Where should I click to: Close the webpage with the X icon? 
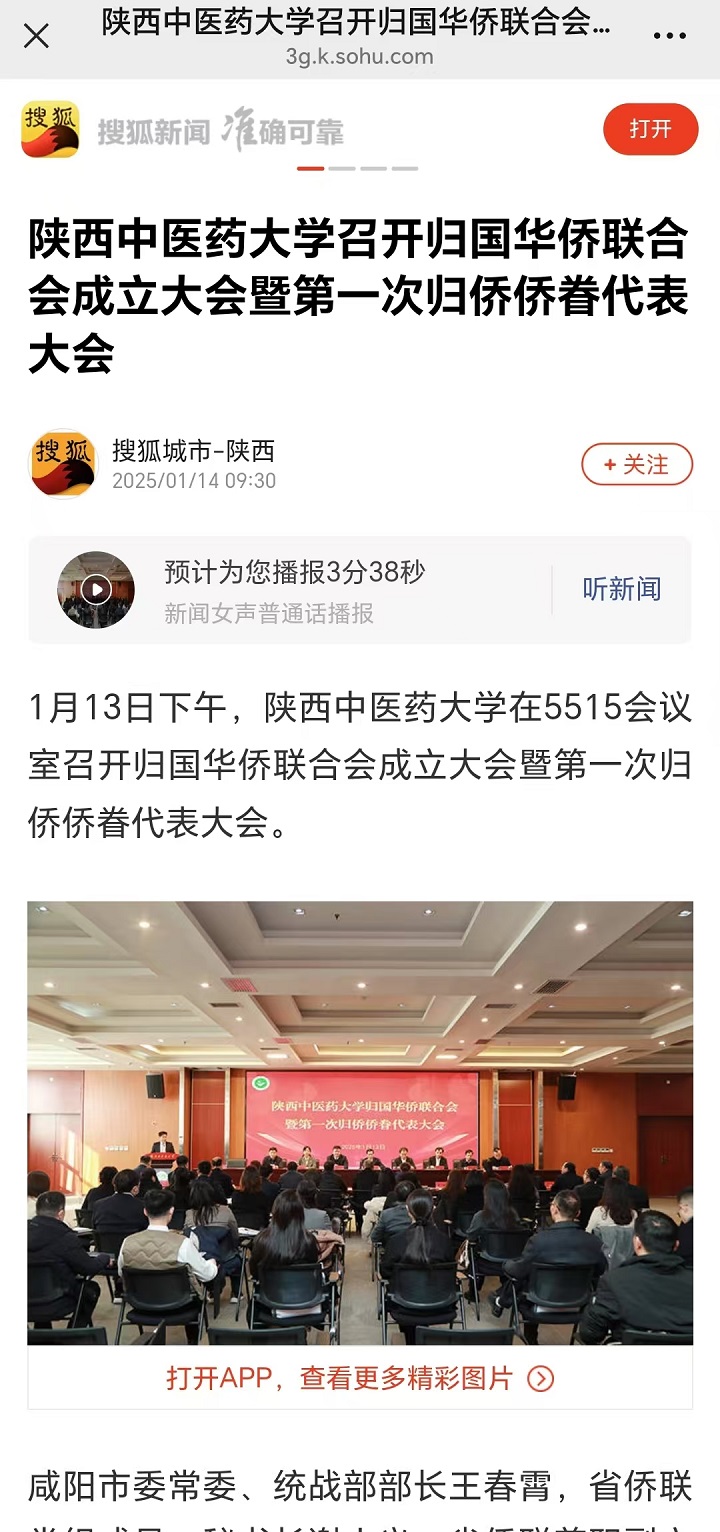[36, 37]
